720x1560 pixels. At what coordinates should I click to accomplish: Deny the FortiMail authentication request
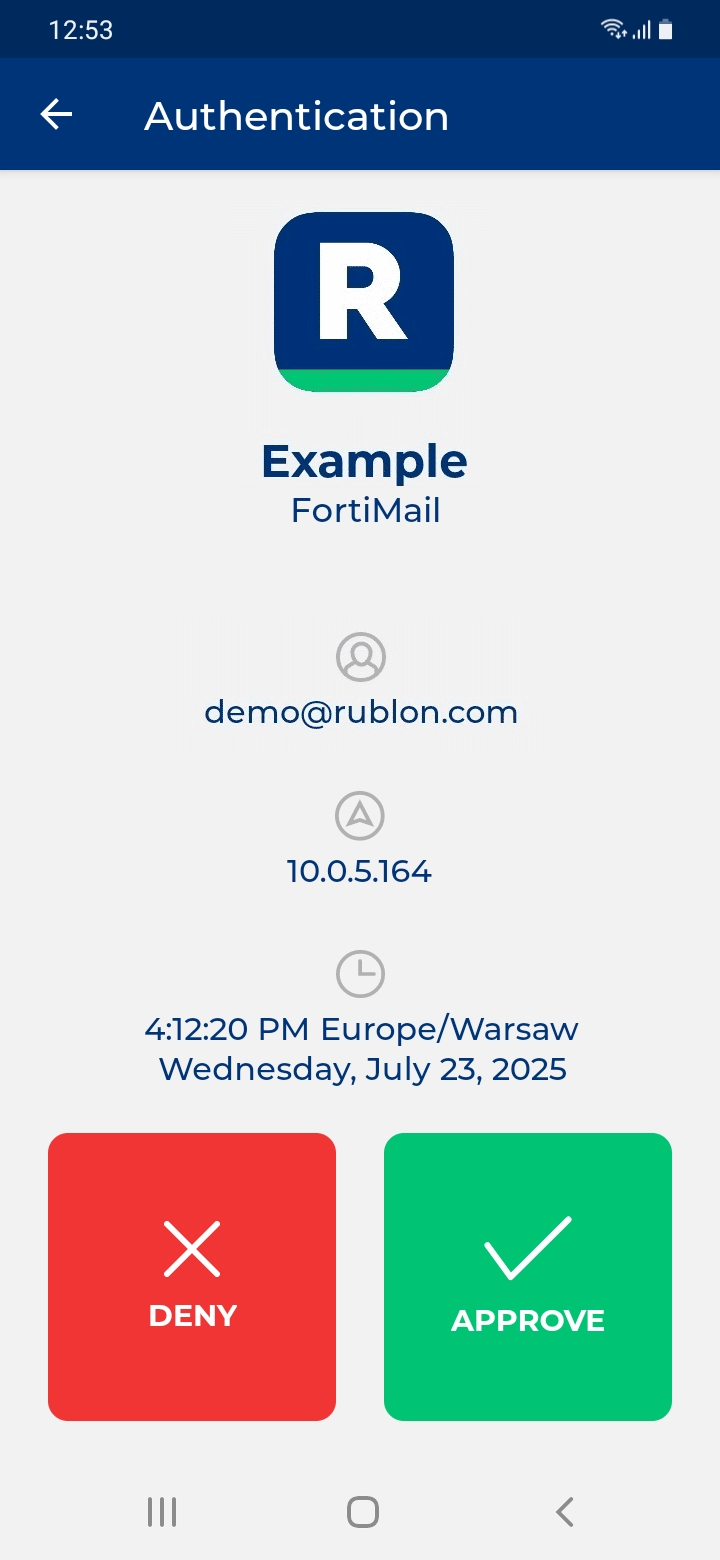(x=192, y=1276)
